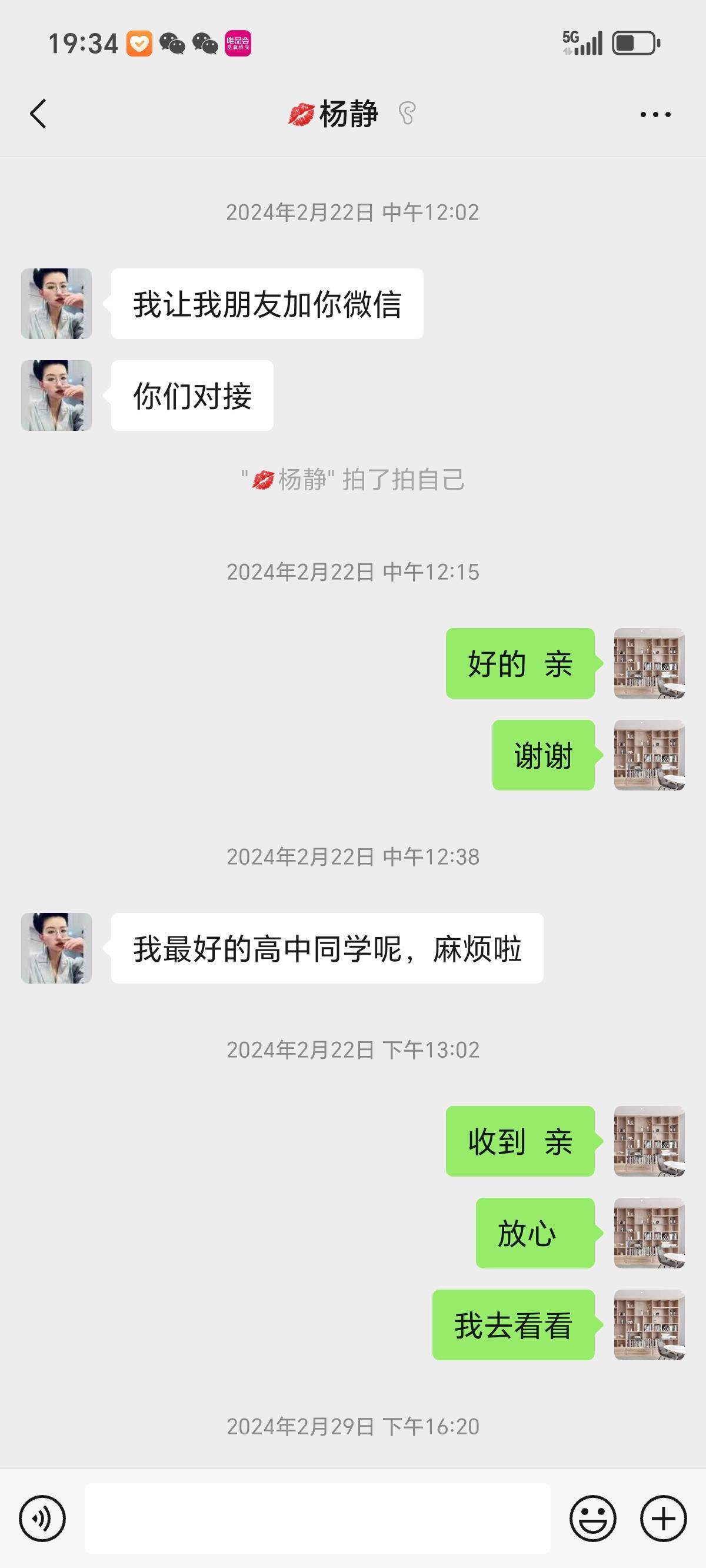Open the three-dot chat info menu

click(655, 114)
